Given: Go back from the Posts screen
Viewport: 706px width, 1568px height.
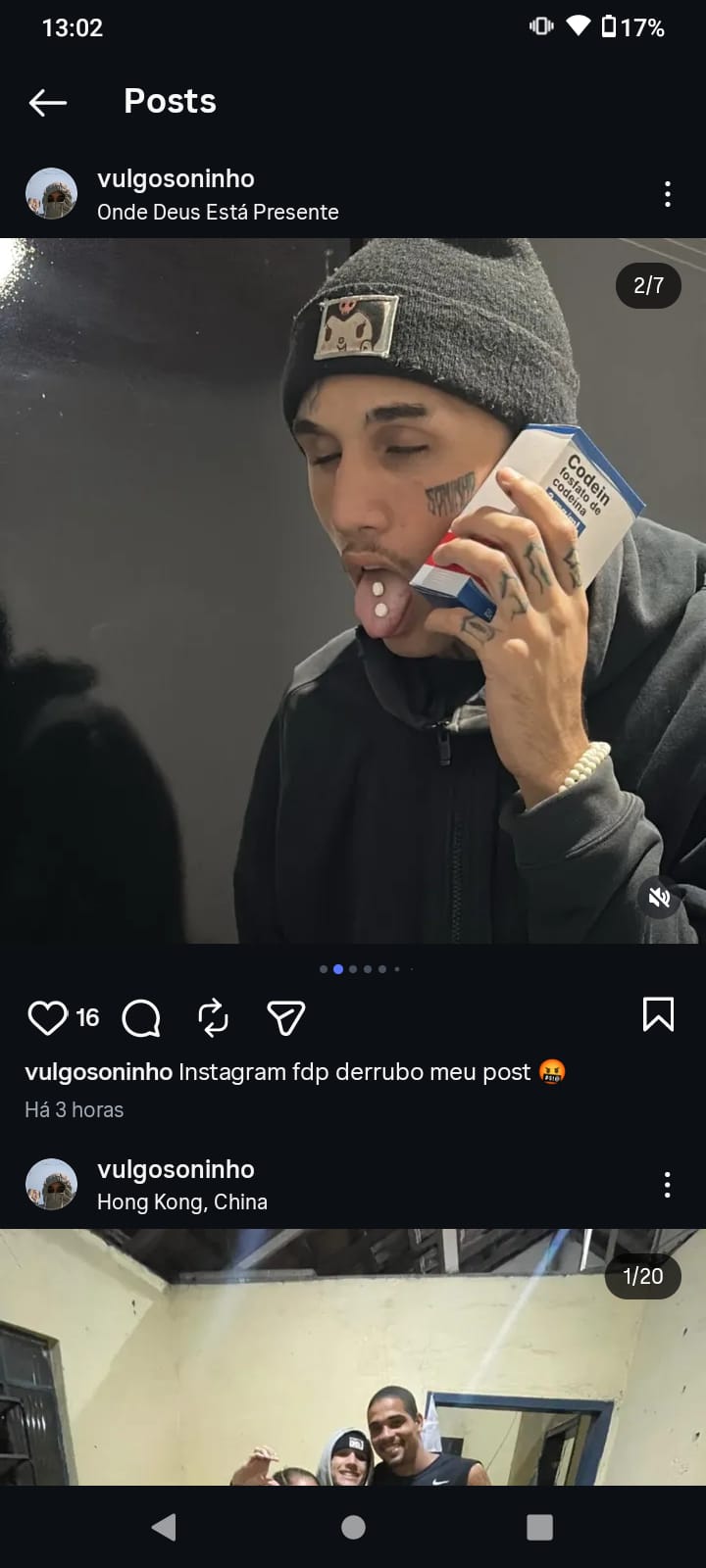Looking at the screenshot, I should [47, 102].
